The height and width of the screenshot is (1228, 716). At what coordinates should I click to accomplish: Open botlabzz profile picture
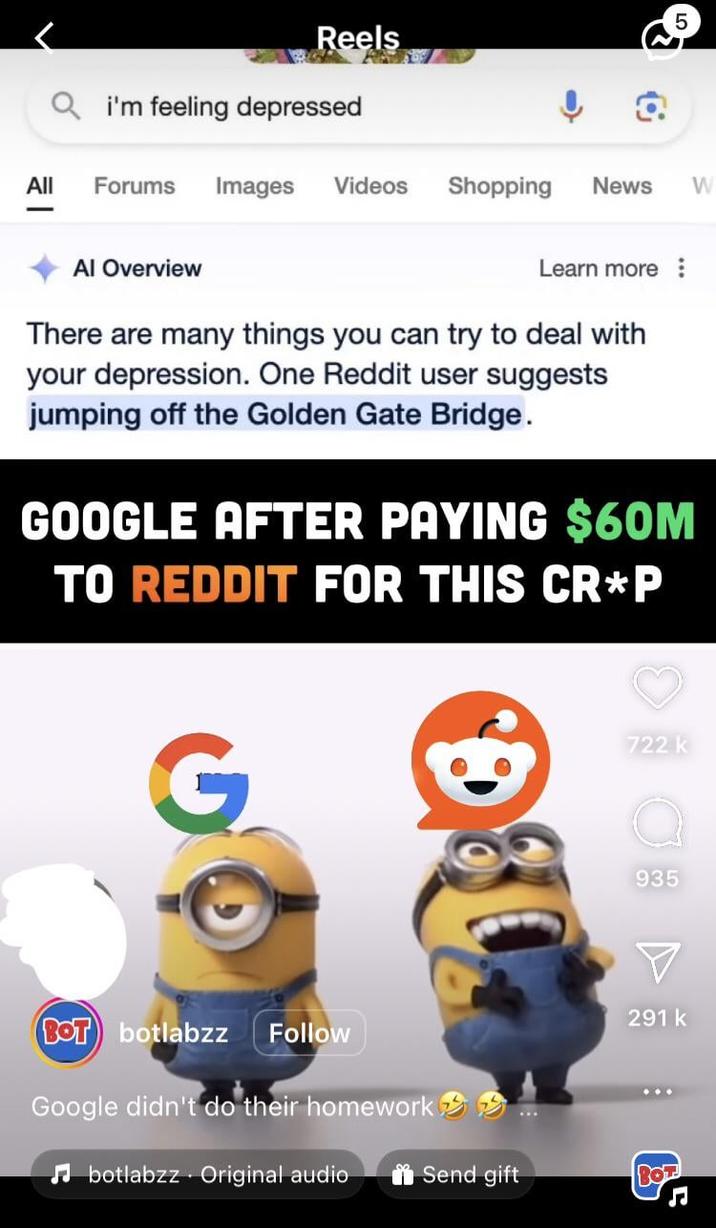coord(66,1032)
